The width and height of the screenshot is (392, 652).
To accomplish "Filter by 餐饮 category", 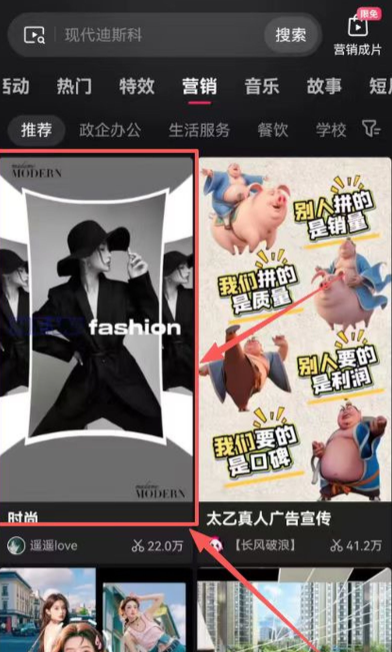I will pos(273,130).
